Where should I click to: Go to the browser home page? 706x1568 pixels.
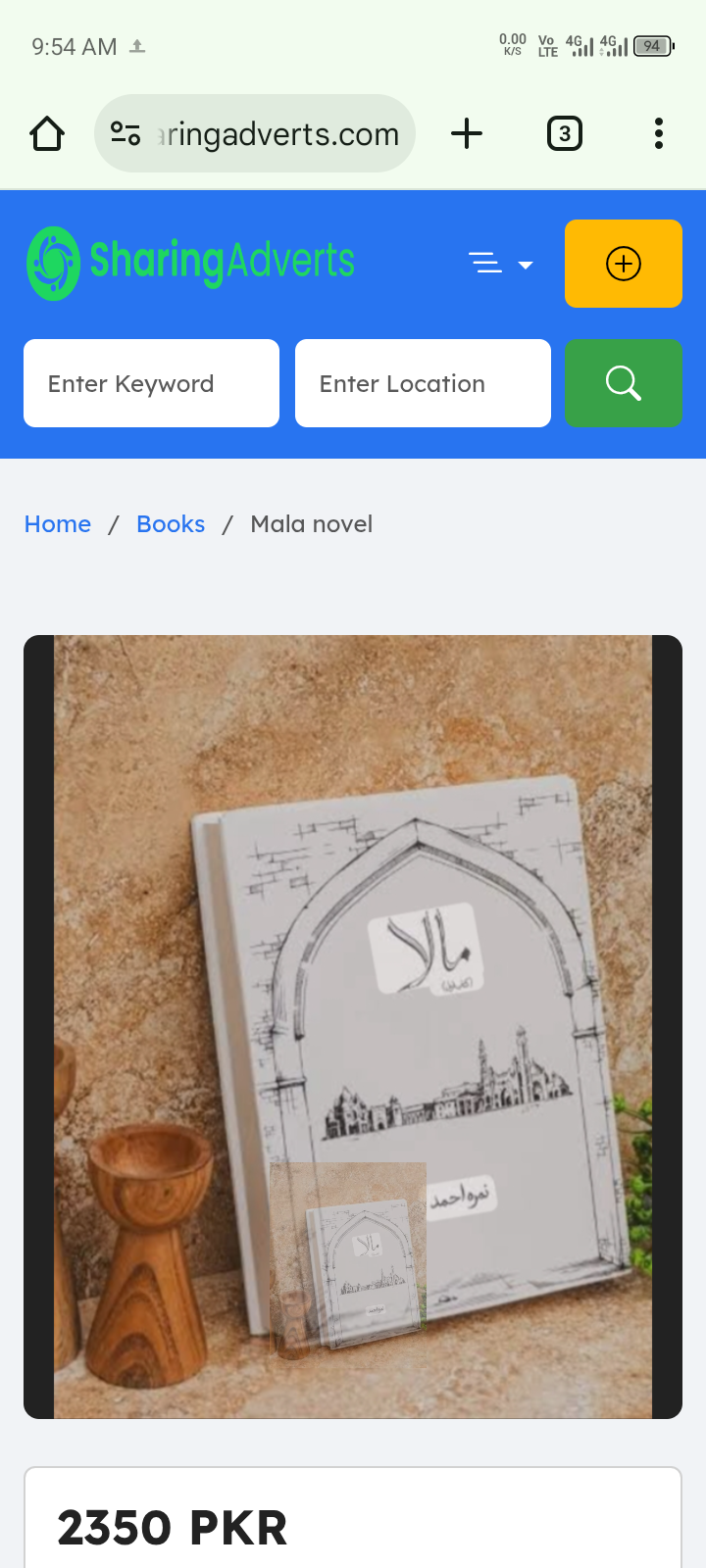pyautogui.click(x=47, y=133)
